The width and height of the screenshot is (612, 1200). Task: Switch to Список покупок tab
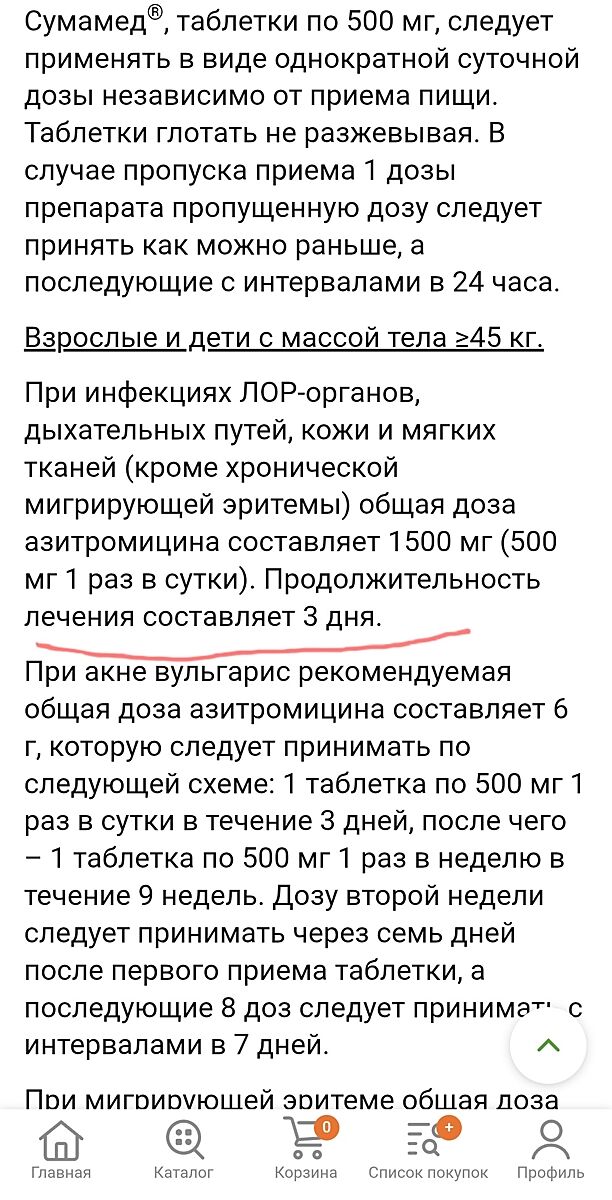click(428, 1148)
